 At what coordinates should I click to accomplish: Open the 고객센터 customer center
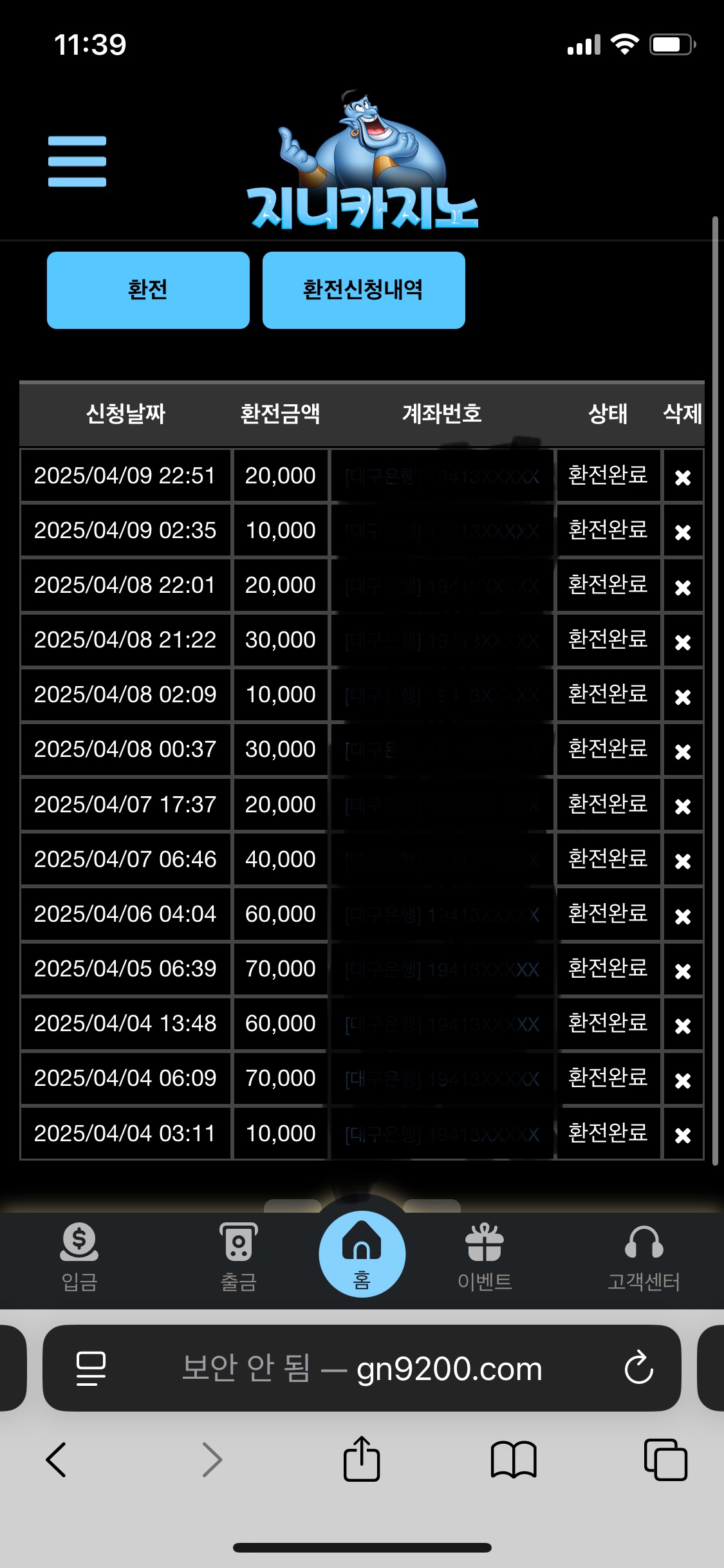click(x=644, y=1257)
